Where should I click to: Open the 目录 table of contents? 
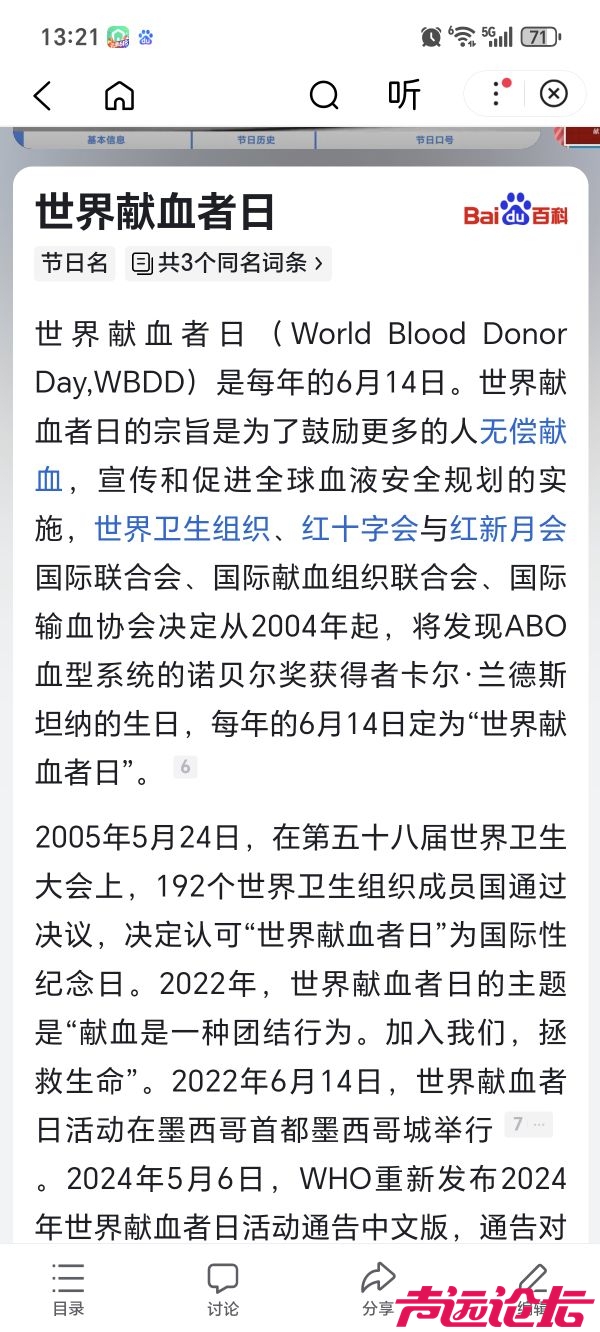(x=68, y=1288)
